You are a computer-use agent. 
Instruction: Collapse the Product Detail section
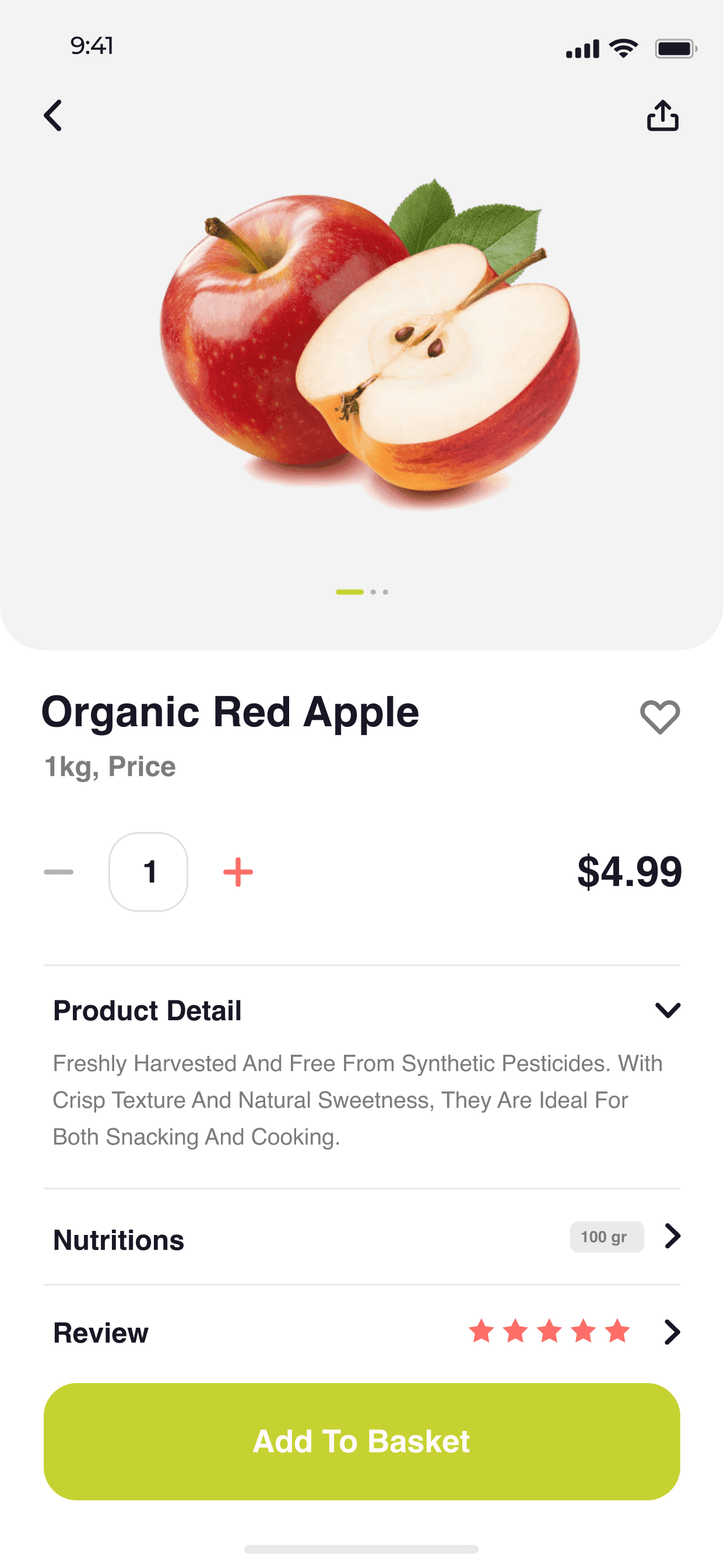pyautogui.click(x=667, y=1010)
